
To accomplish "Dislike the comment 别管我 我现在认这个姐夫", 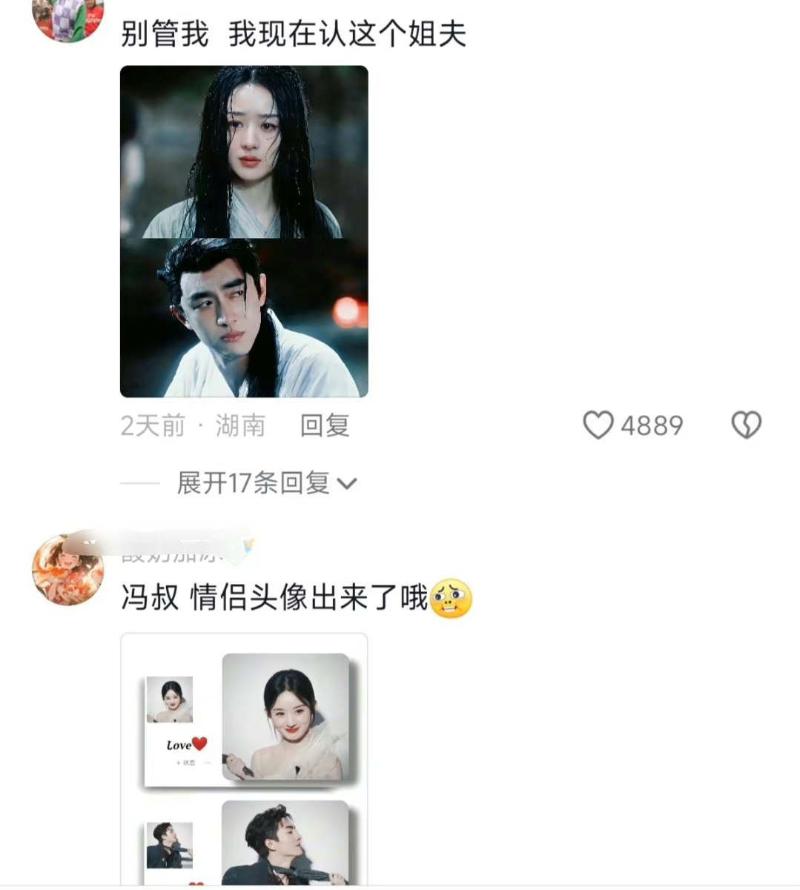I will click(x=746, y=426).
